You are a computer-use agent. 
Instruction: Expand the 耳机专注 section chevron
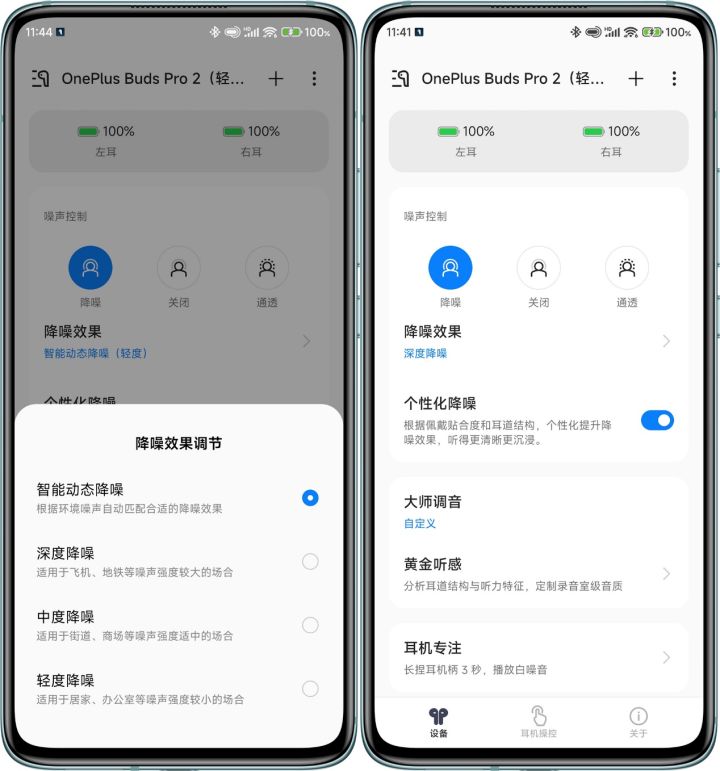(x=666, y=658)
